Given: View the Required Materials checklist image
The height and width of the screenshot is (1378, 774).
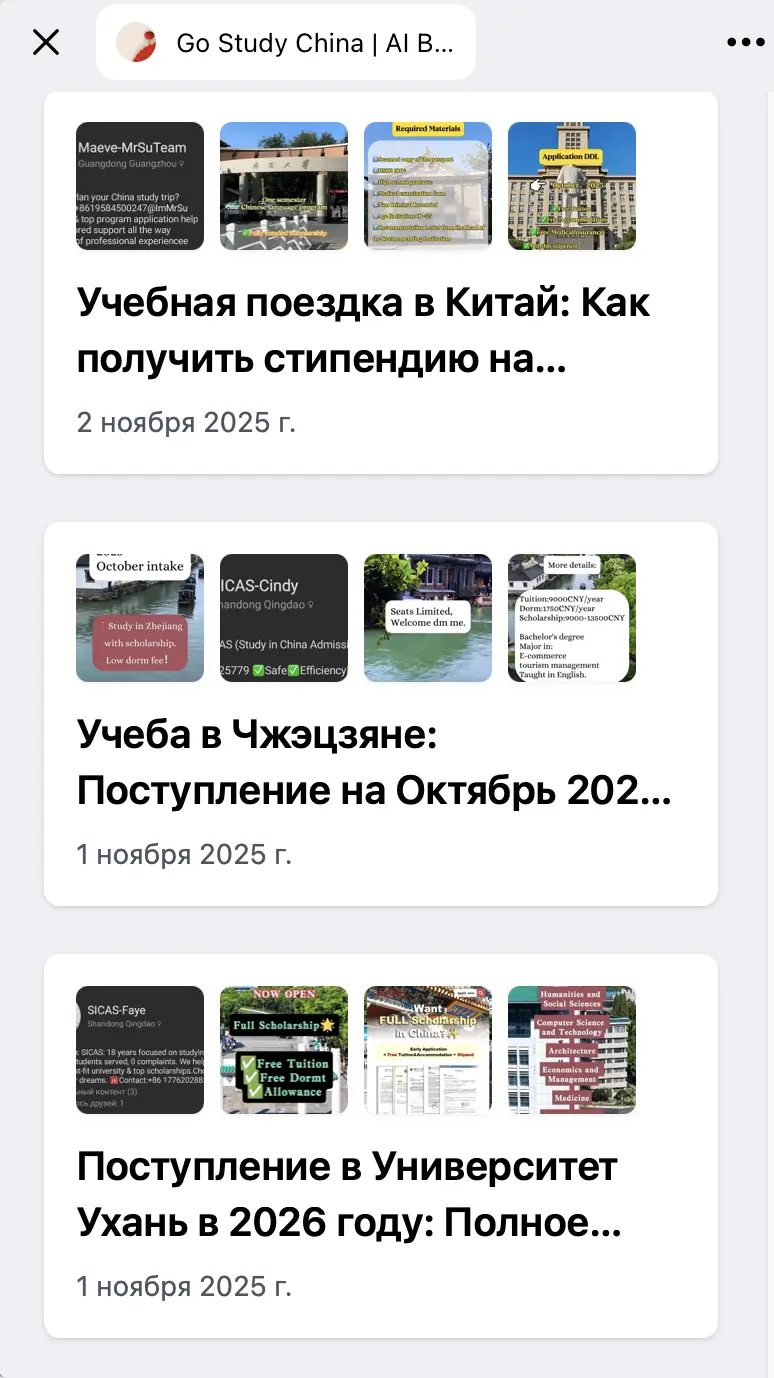Looking at the screenshot, I should click(x=428, y=186).
